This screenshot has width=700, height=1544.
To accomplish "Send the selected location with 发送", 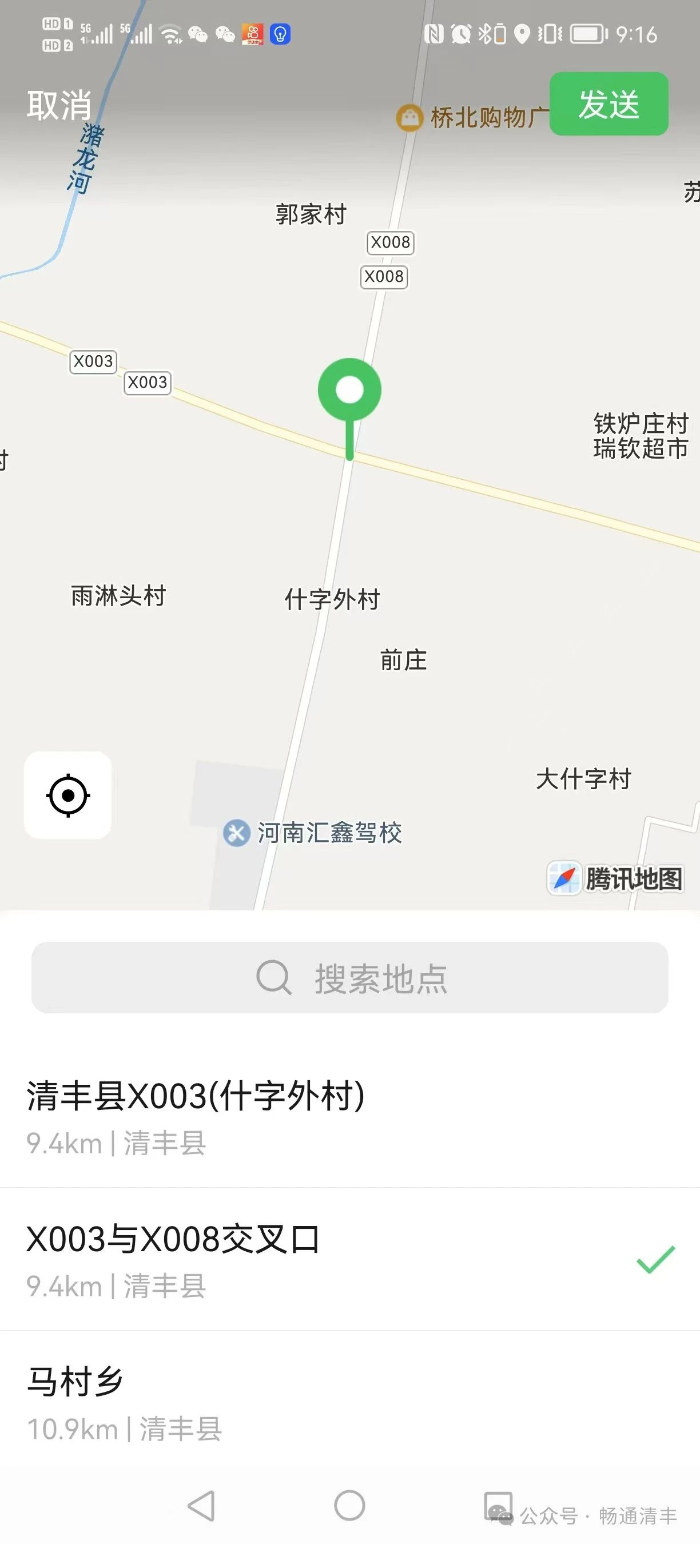I will click(608, 104).
